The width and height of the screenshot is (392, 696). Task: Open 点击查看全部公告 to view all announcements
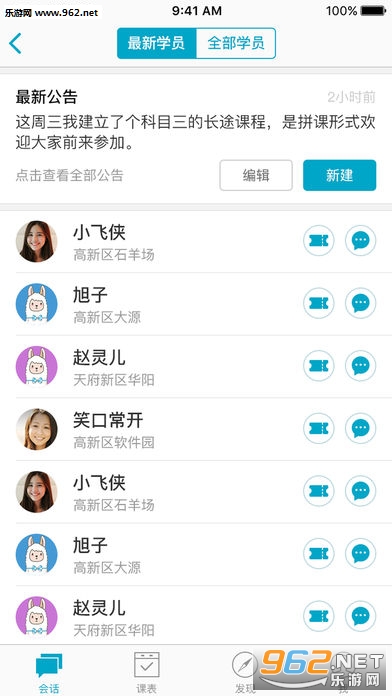coord(69,175)
